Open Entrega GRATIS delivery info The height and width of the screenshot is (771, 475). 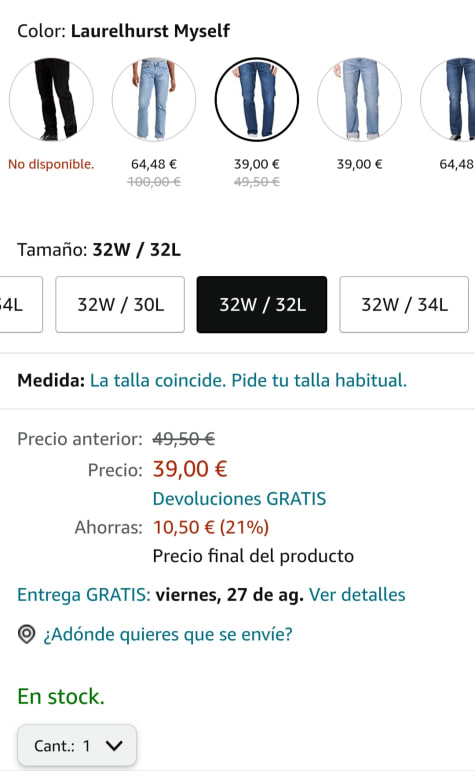tap(84, 594)
